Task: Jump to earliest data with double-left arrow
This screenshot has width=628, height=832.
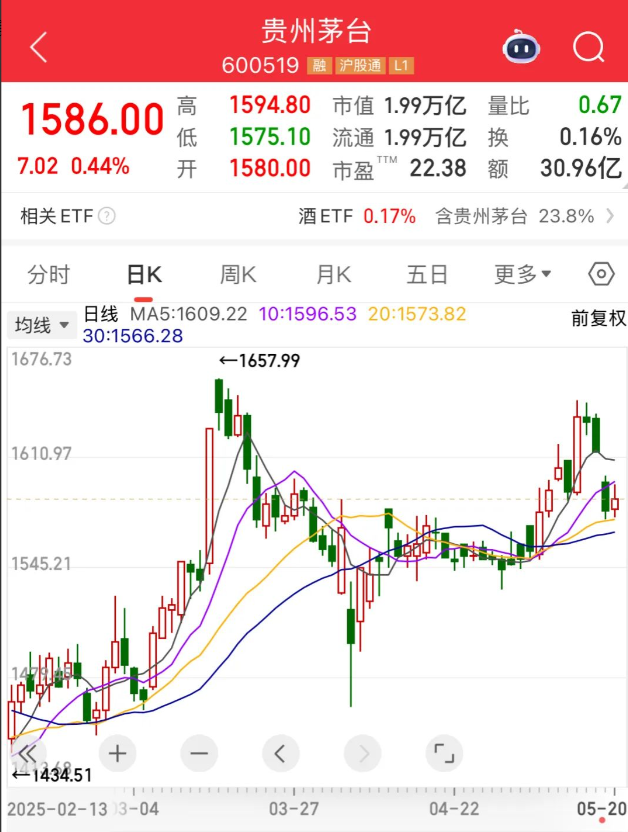Action: coord(26,752)
